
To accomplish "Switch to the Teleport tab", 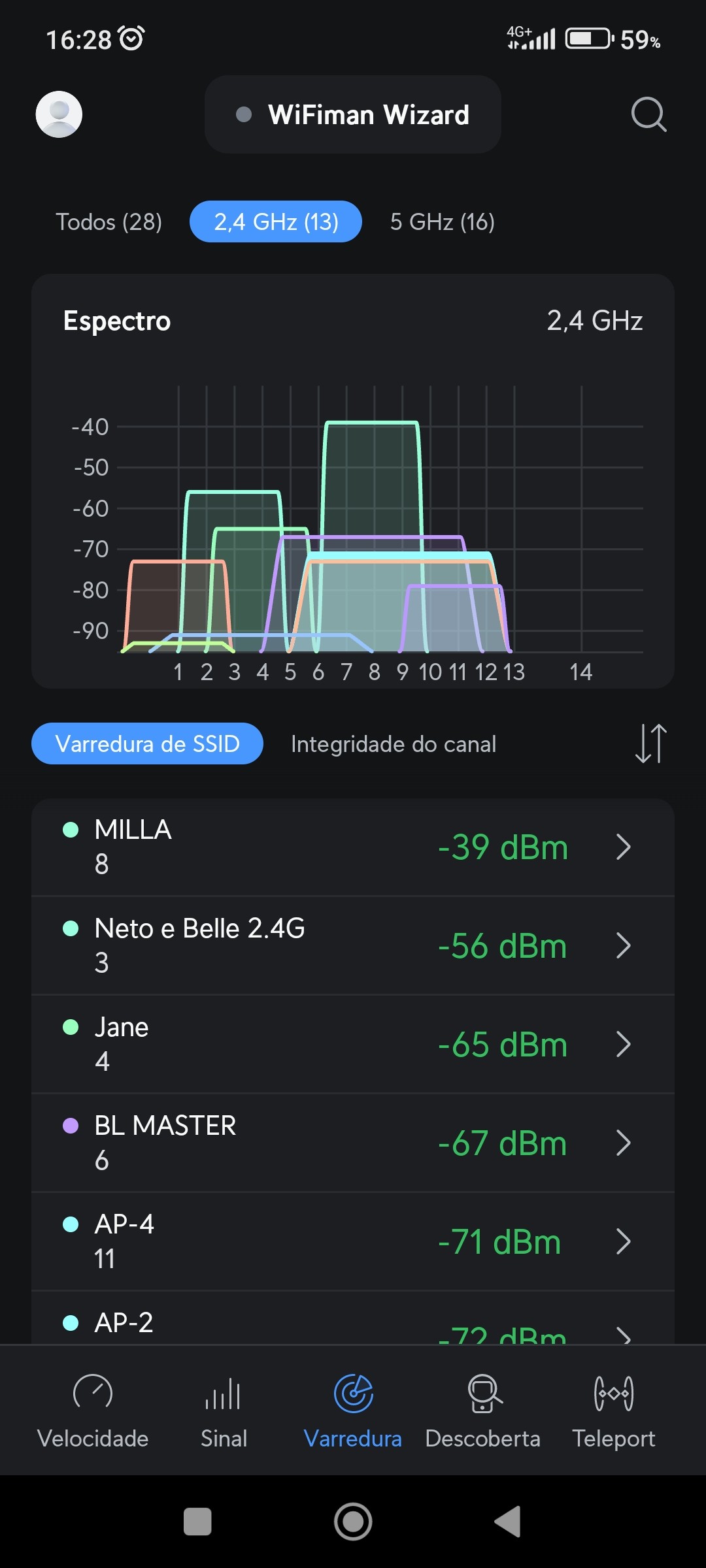I will (x=613, y=1410).
